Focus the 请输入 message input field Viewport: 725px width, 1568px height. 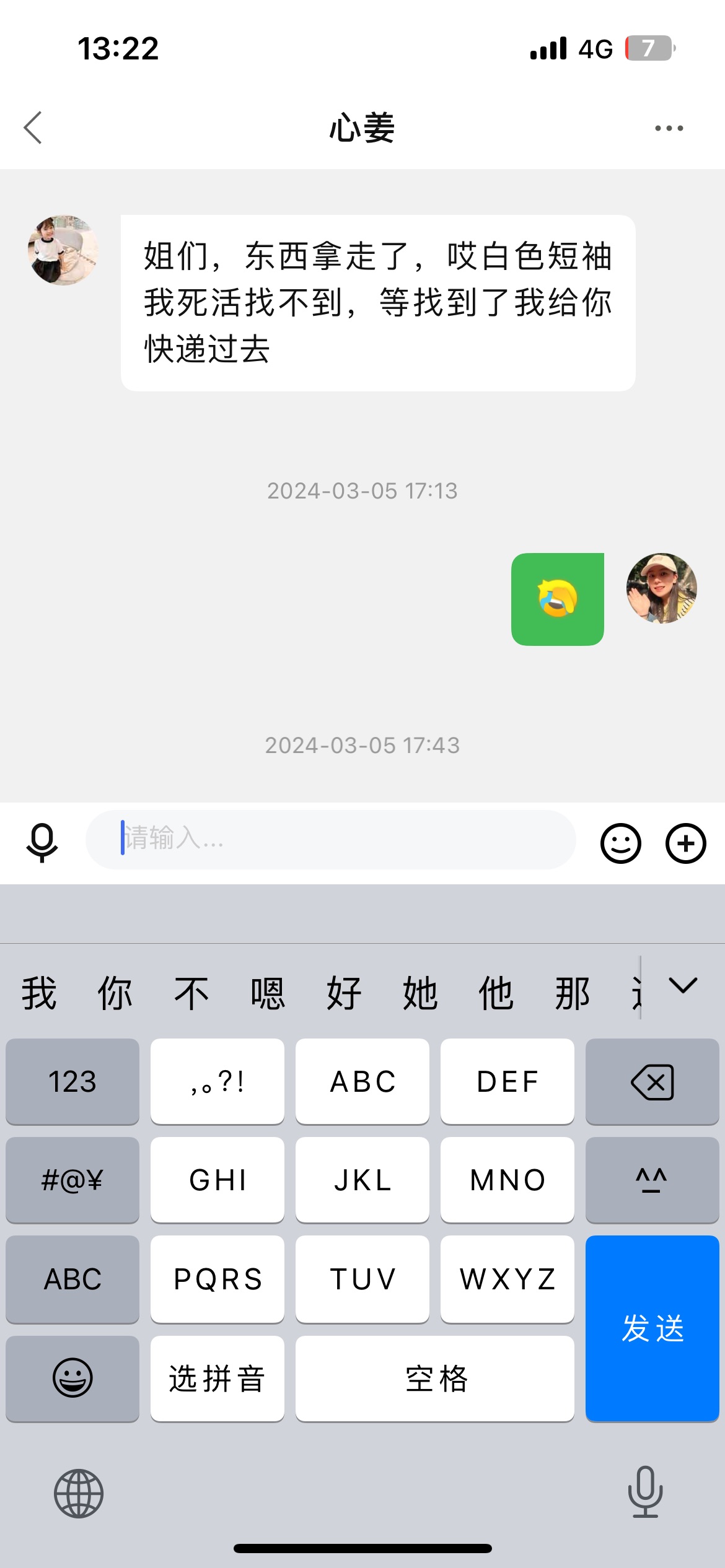pyautogui.click(x=331, y=840)
